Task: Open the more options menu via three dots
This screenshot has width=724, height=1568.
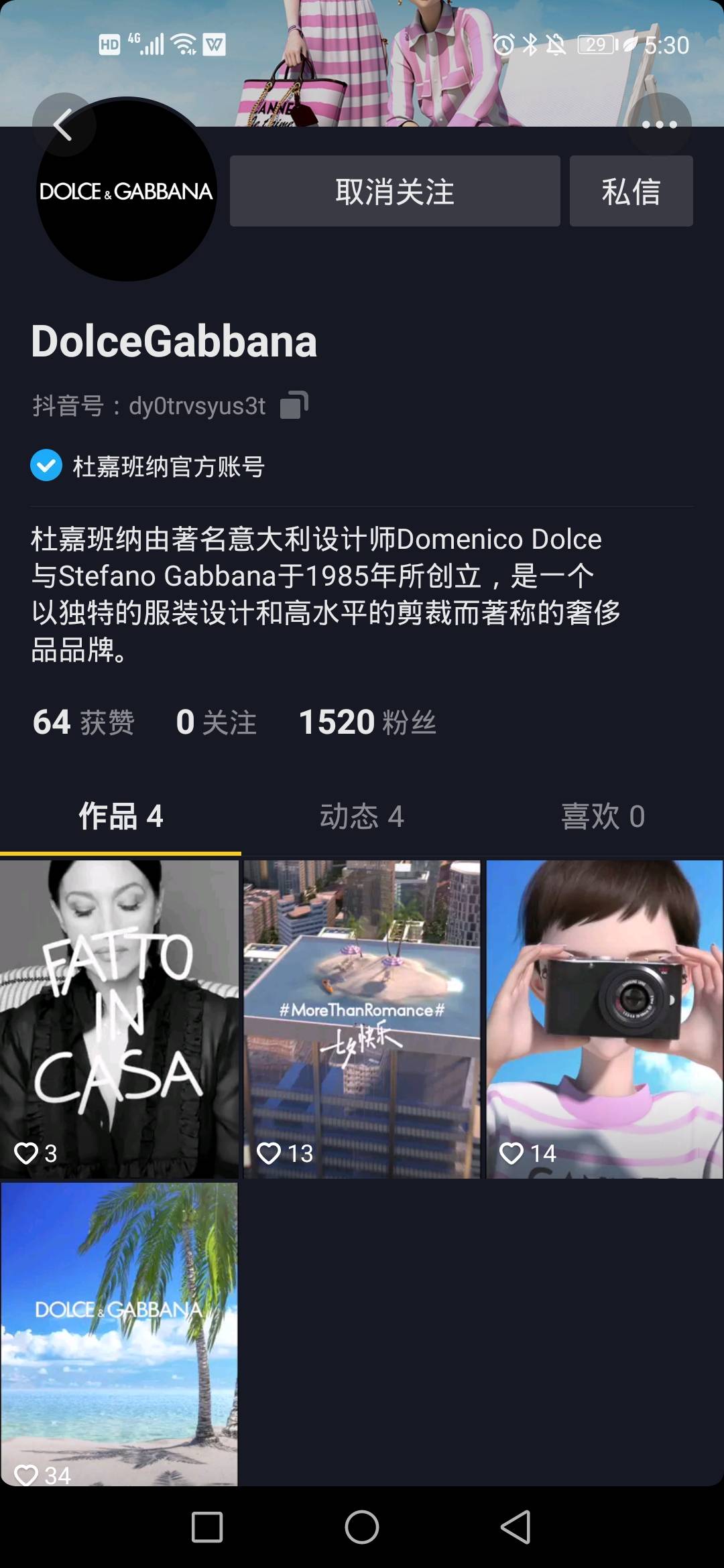Action: tap(659, 124)
